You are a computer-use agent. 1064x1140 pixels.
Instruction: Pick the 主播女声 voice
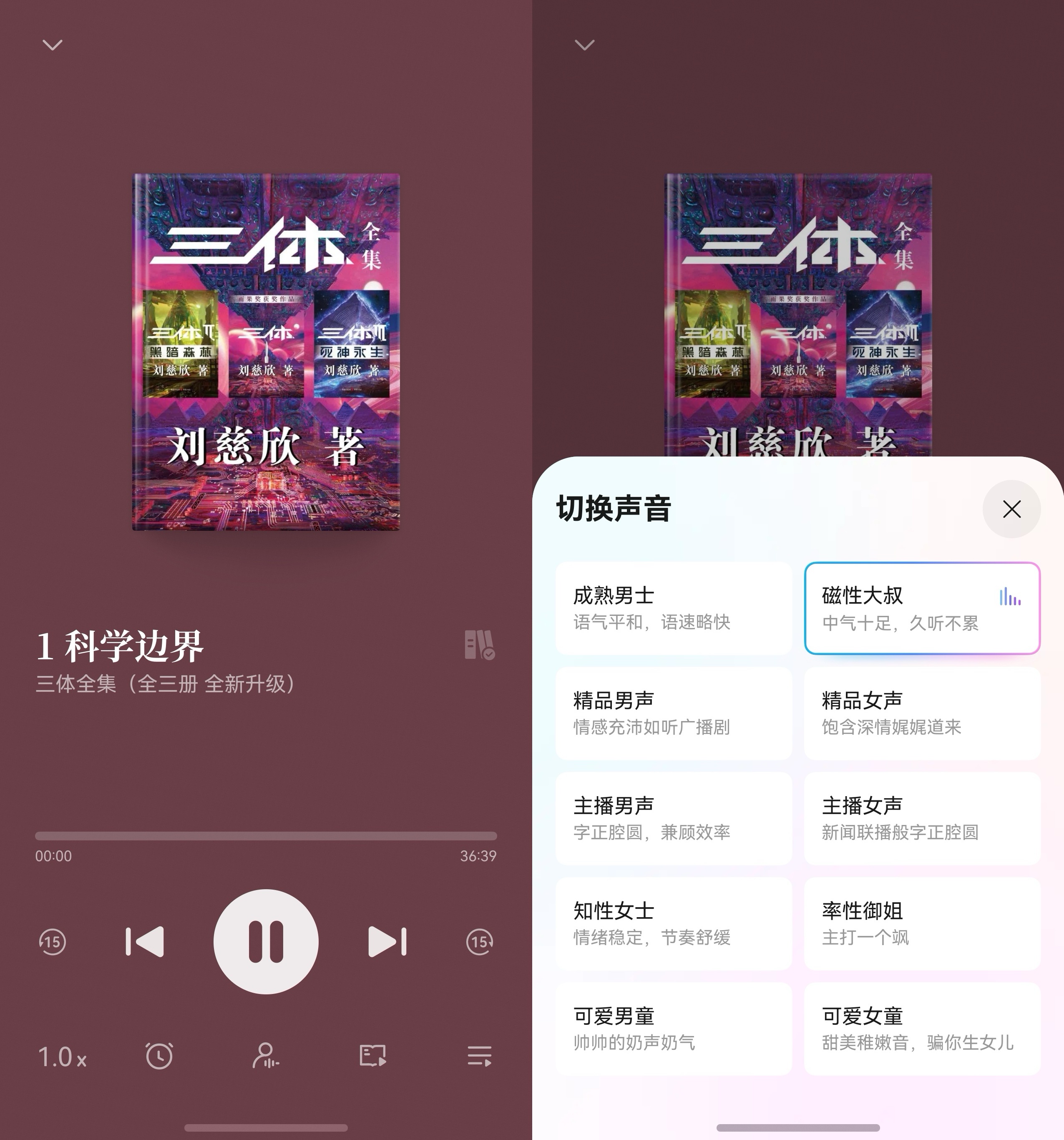pos(922,818)
